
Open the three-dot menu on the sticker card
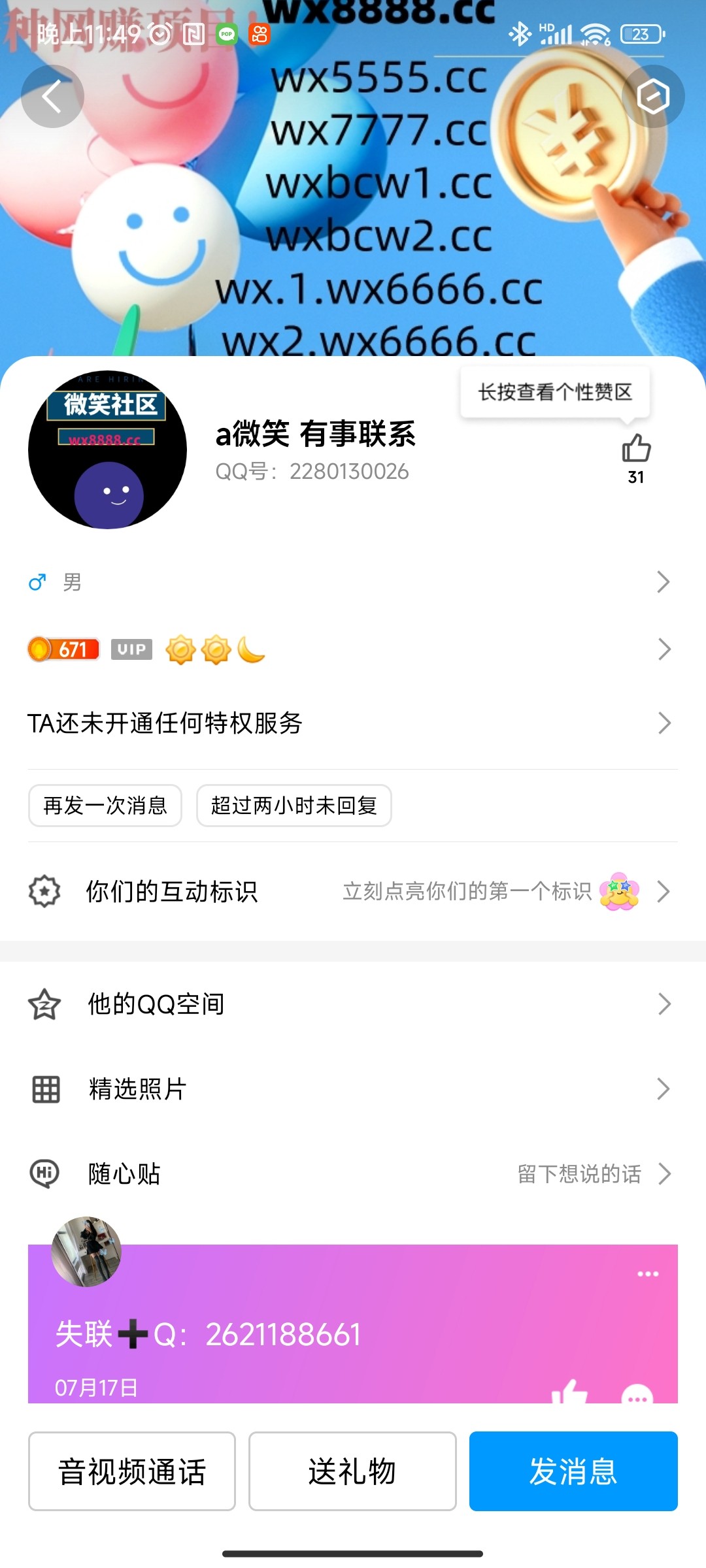tap(647, 1273)
